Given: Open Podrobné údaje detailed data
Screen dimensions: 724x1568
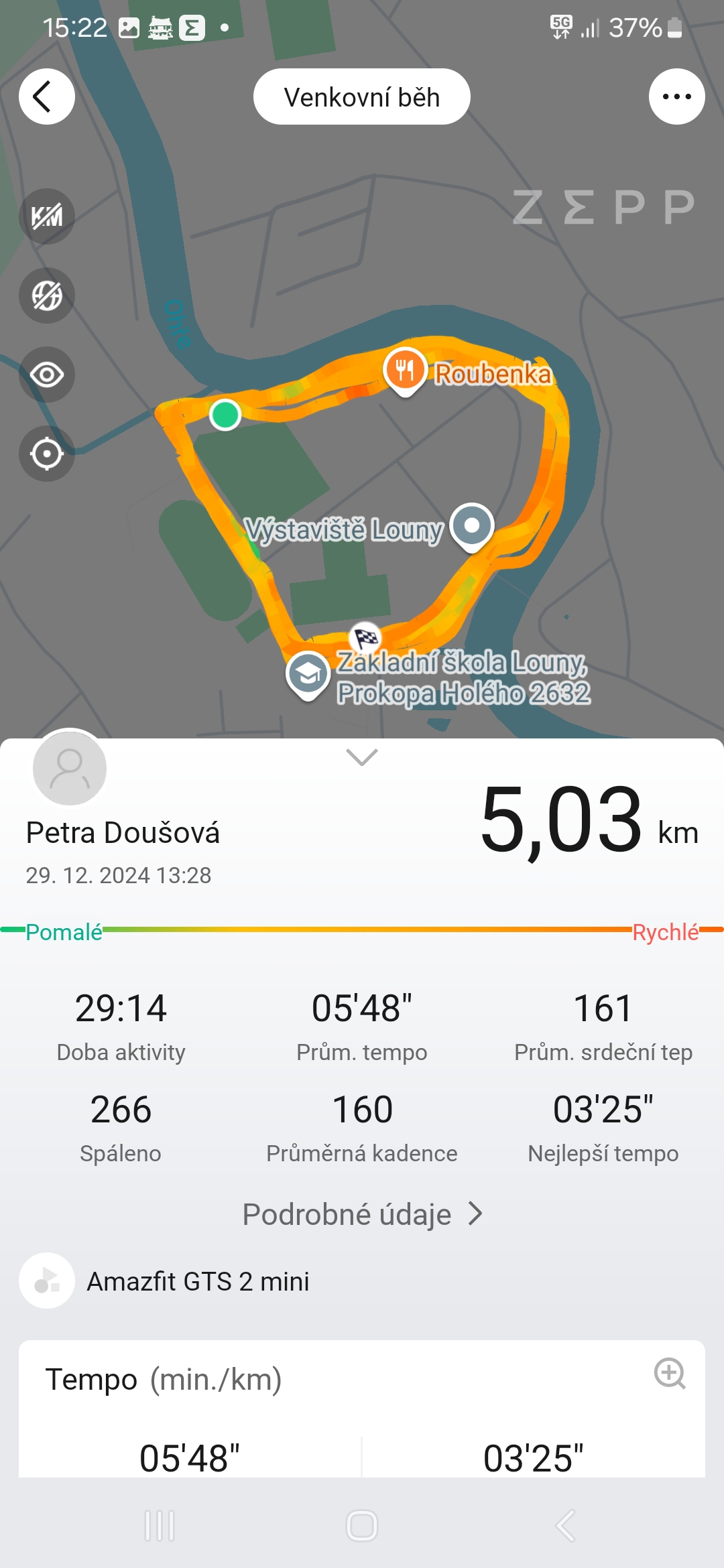Looking at the screenshot, I should coord(362,1214).
